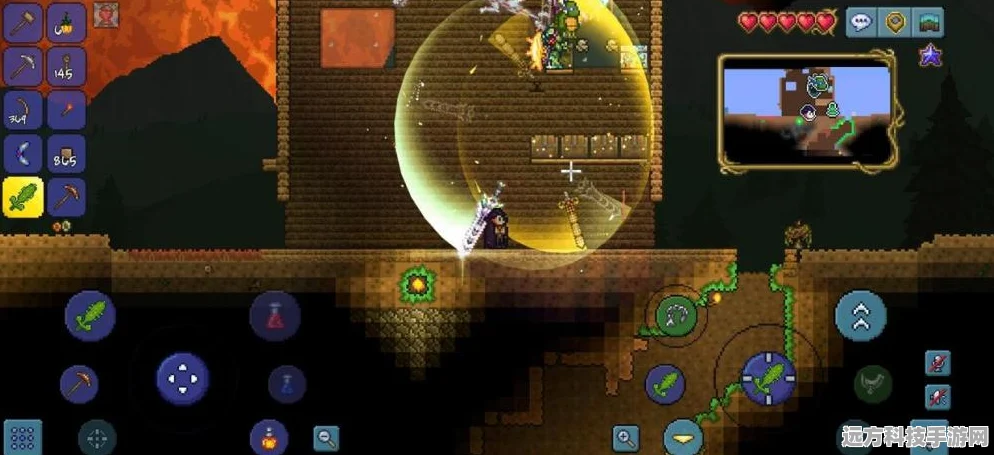Image resolution: width=994 pixels, height=455 pixels.
Task: Use the orange buff potion button
Action: (269, 438)
